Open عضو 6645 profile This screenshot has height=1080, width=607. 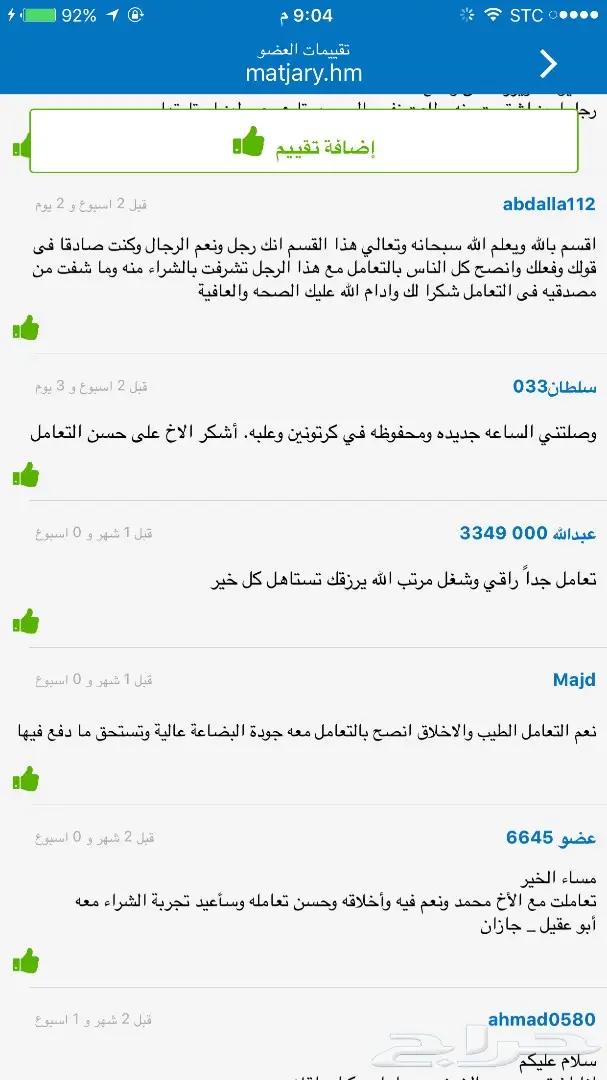(550, 837)
